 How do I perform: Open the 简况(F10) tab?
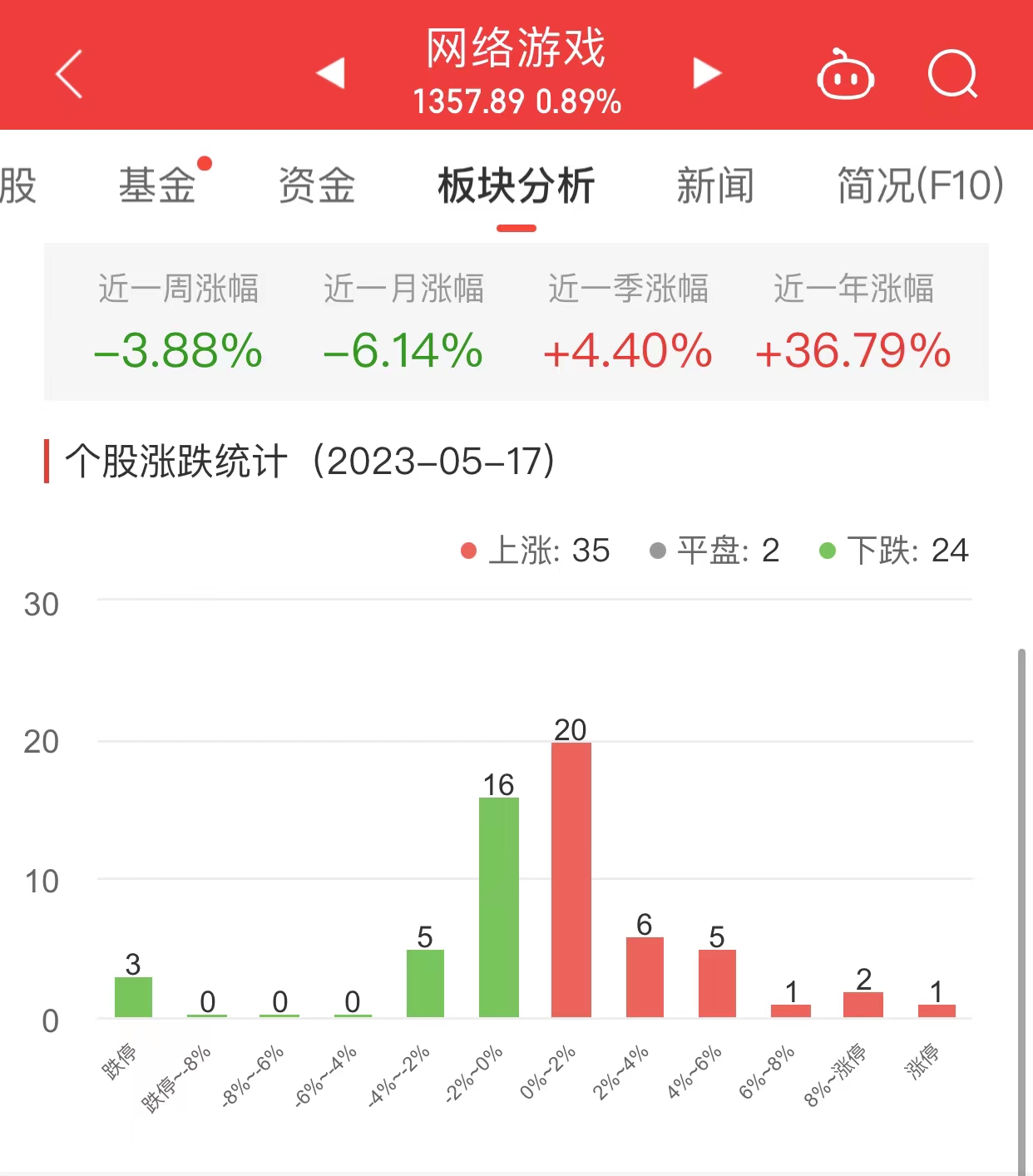[920, 185]
